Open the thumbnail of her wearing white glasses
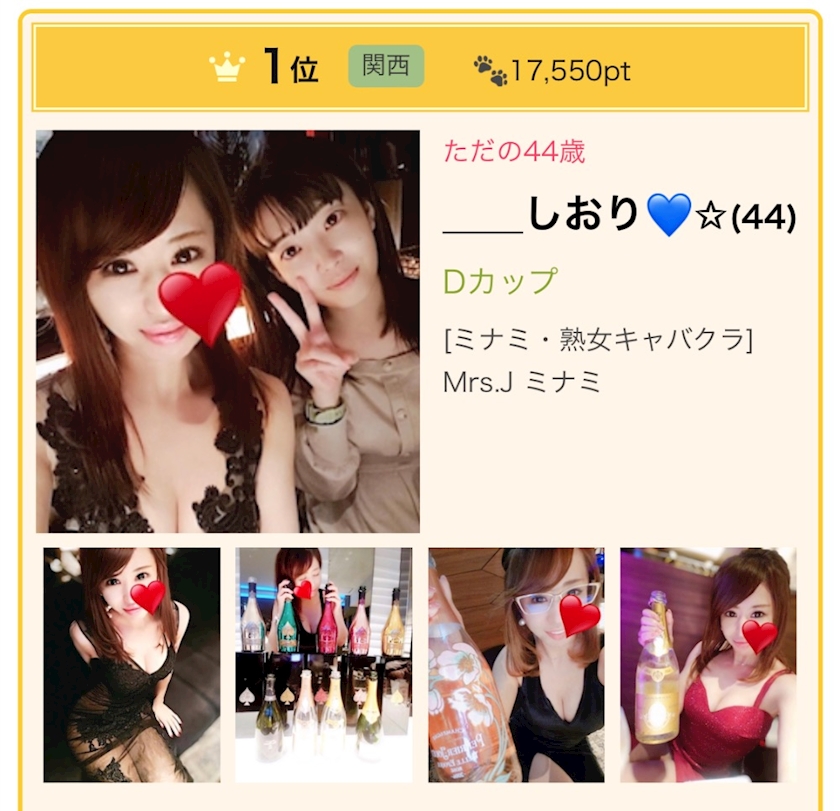Viewport: 840px width, 811px height. point(516,665)
